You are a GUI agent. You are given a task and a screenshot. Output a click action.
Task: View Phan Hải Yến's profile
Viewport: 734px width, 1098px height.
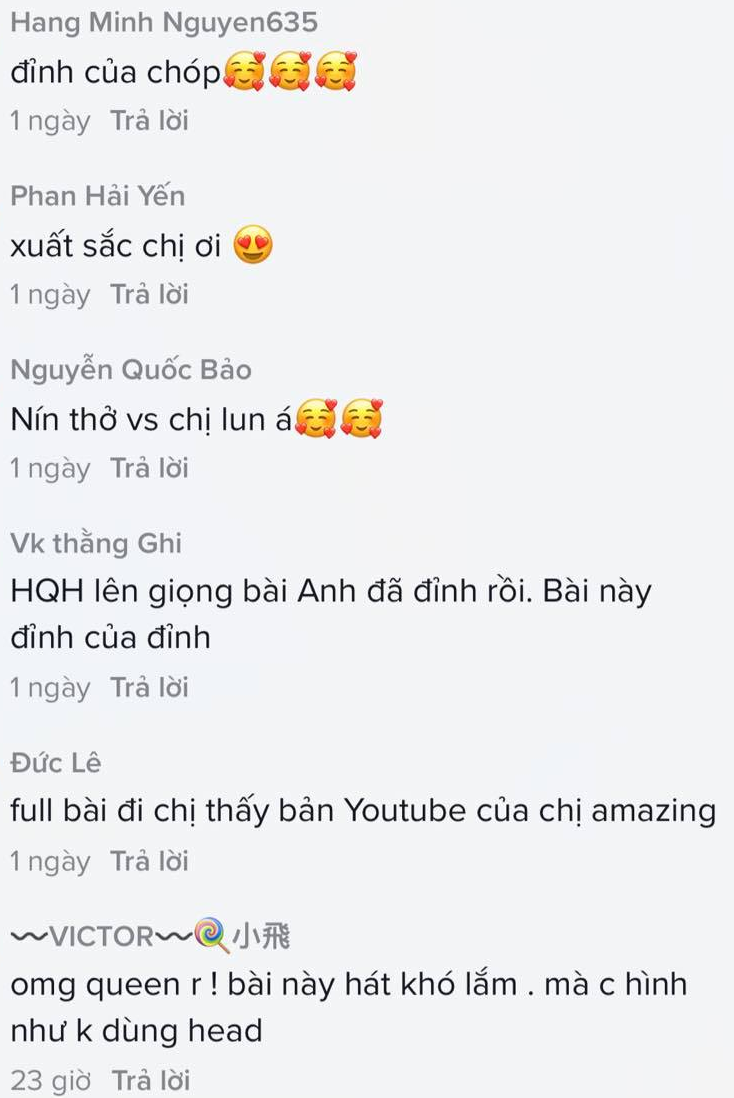click(98, 196)
